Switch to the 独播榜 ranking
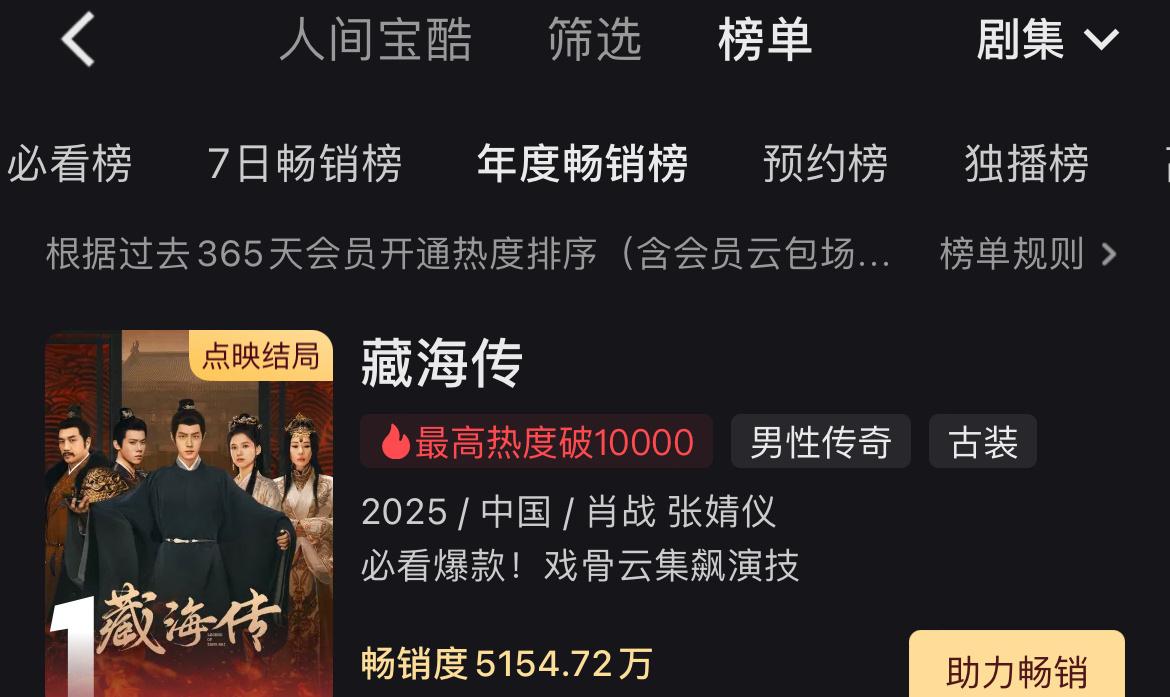The image size is (1170, 697). [1026, 163]
